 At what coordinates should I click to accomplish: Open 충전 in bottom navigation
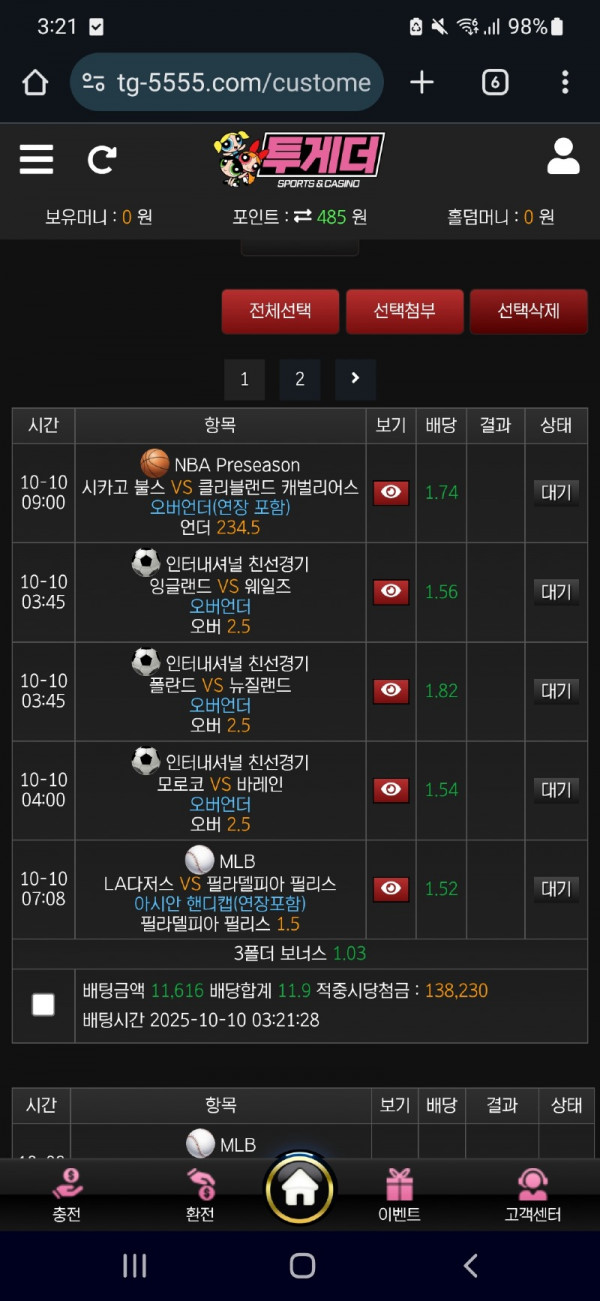pyautogui.click(x=66, y=1195)
